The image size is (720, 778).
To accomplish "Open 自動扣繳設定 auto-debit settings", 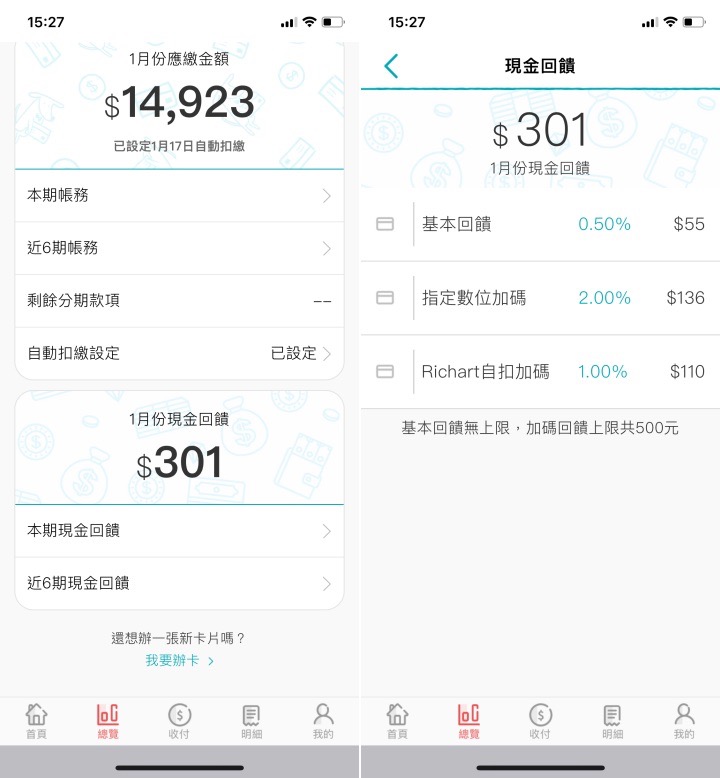I will tap(179, 353).
